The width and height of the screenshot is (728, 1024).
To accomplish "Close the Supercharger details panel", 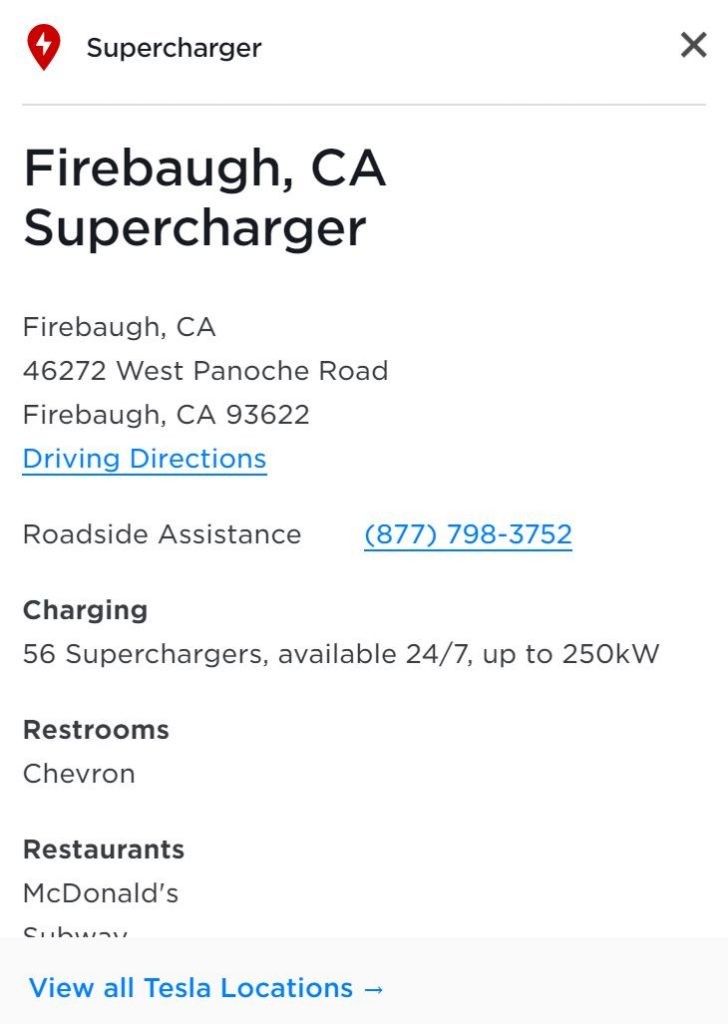I will pyautogui.click(x=693, y=45).
